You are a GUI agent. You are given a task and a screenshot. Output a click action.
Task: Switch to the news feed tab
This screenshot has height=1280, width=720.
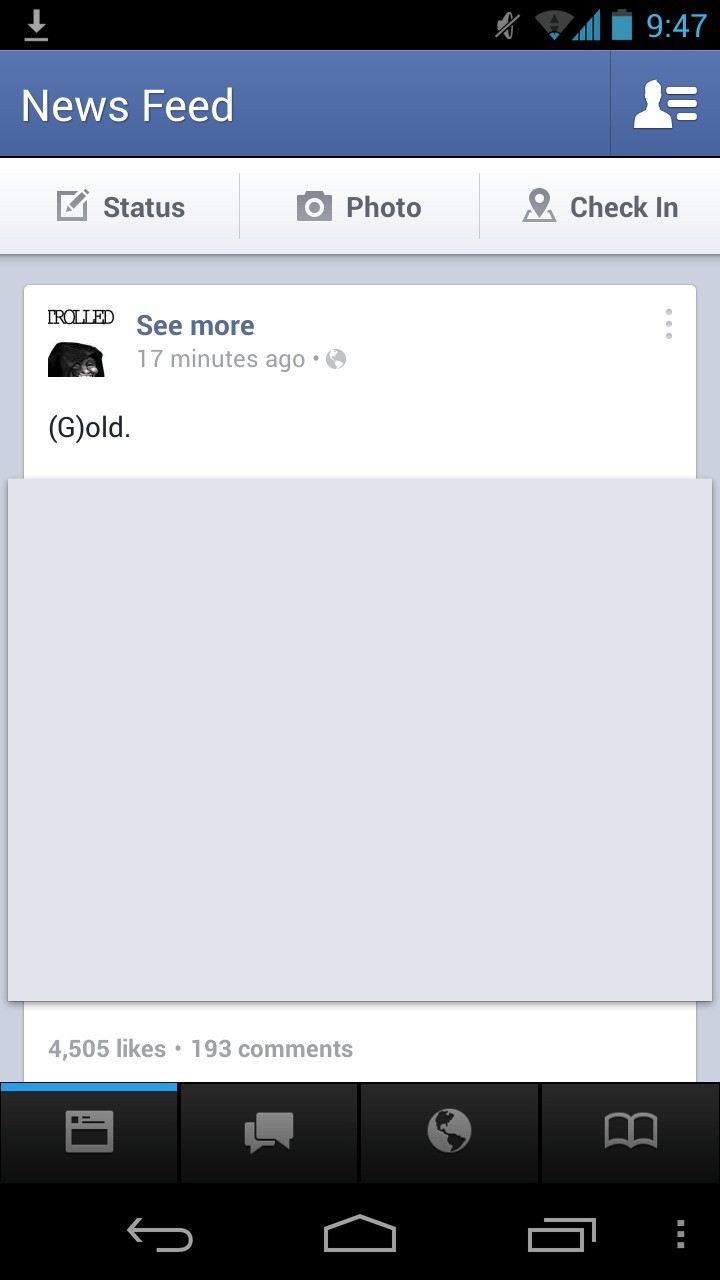coord(90,1132)
